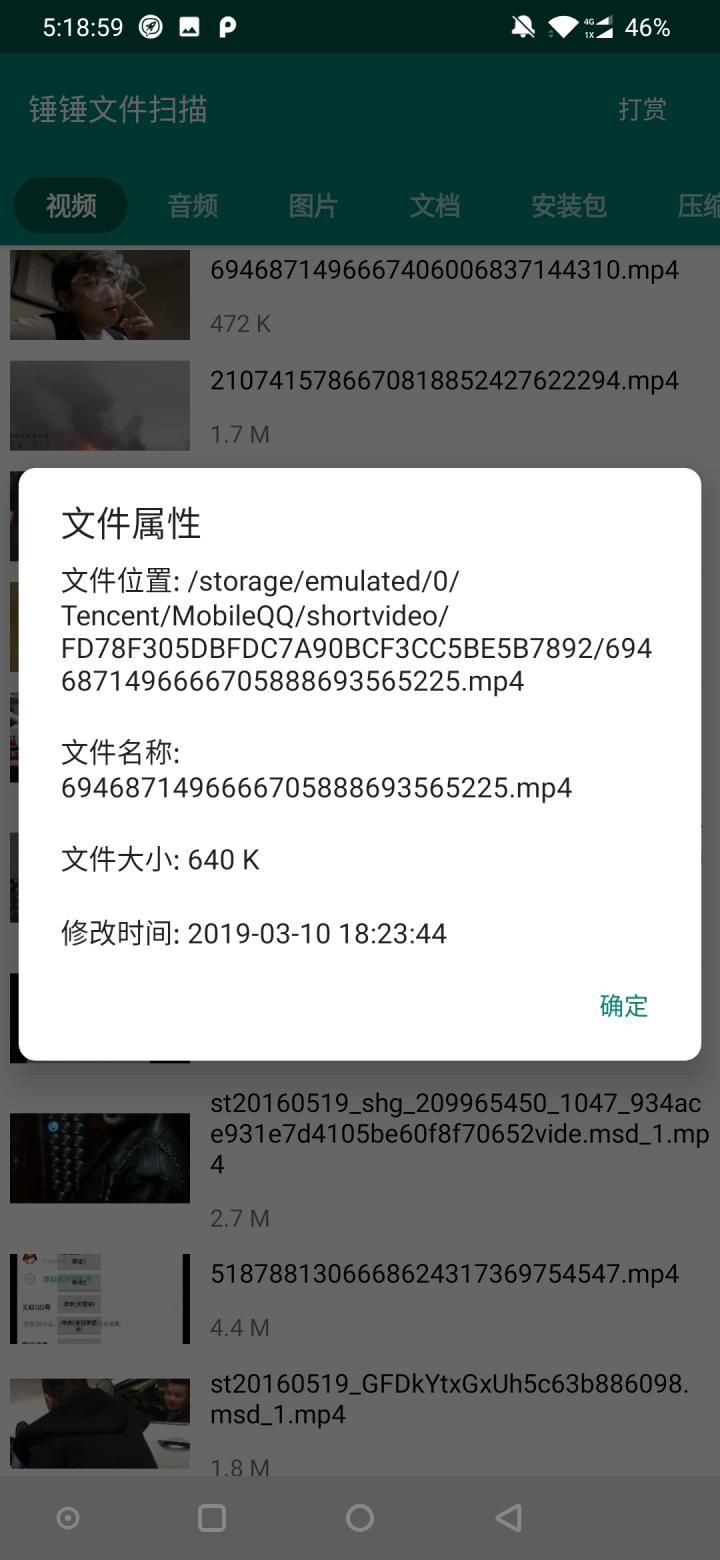Tap the P app icon in the status bar
This screenshot has height=1560, width=720.
pyautogui.click(x=227, y=27)
